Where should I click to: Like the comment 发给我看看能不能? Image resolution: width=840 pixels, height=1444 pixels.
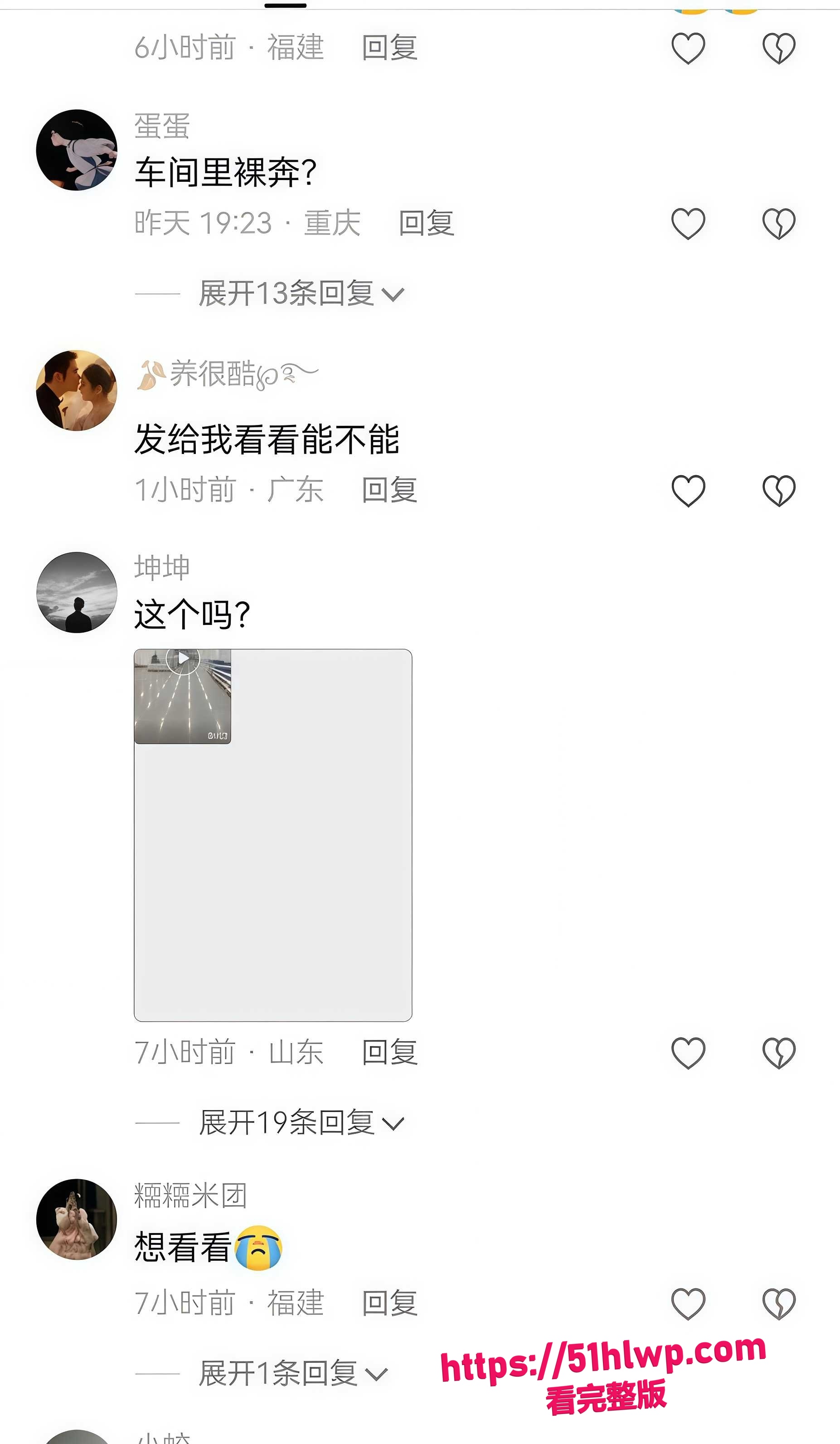click(688, 491)
